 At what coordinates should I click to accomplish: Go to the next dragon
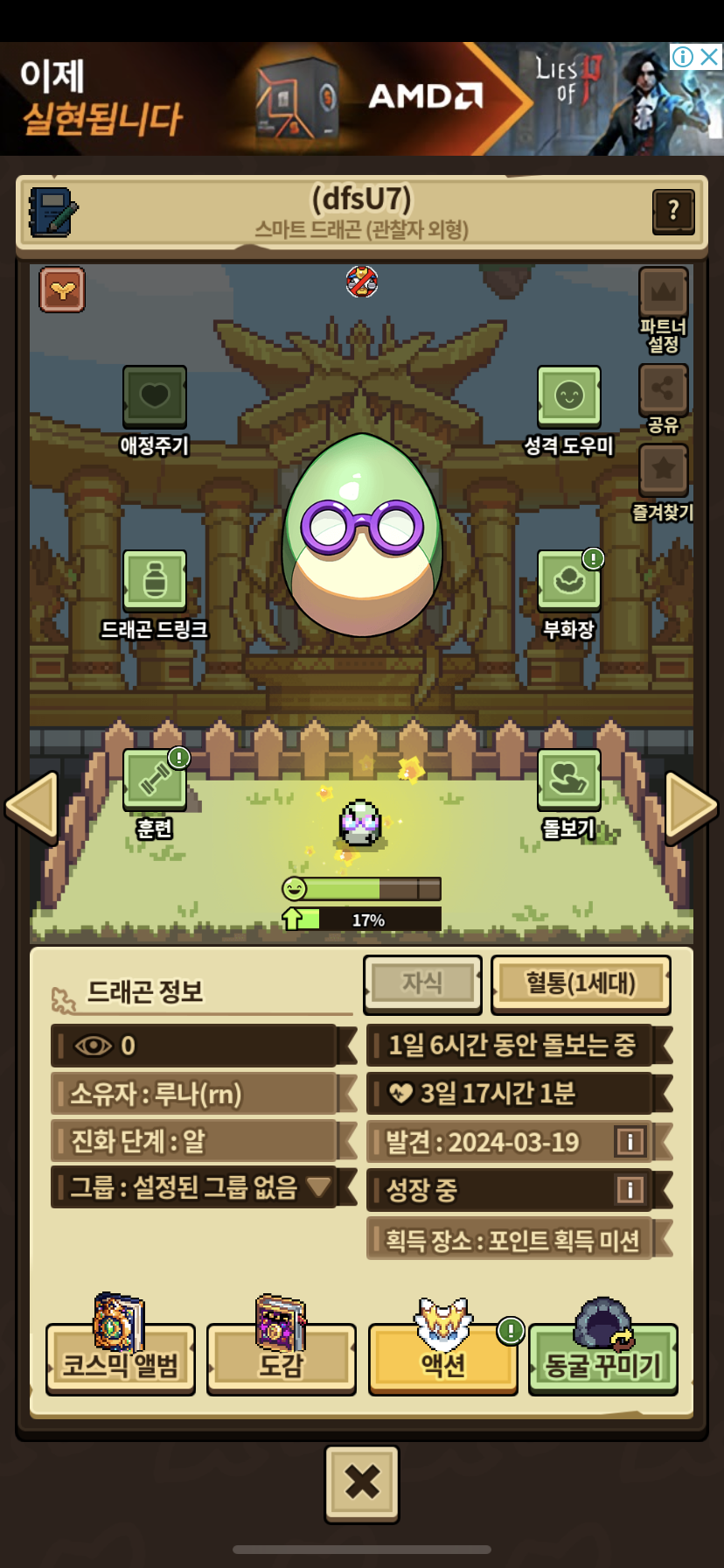(x=691, y=807)
